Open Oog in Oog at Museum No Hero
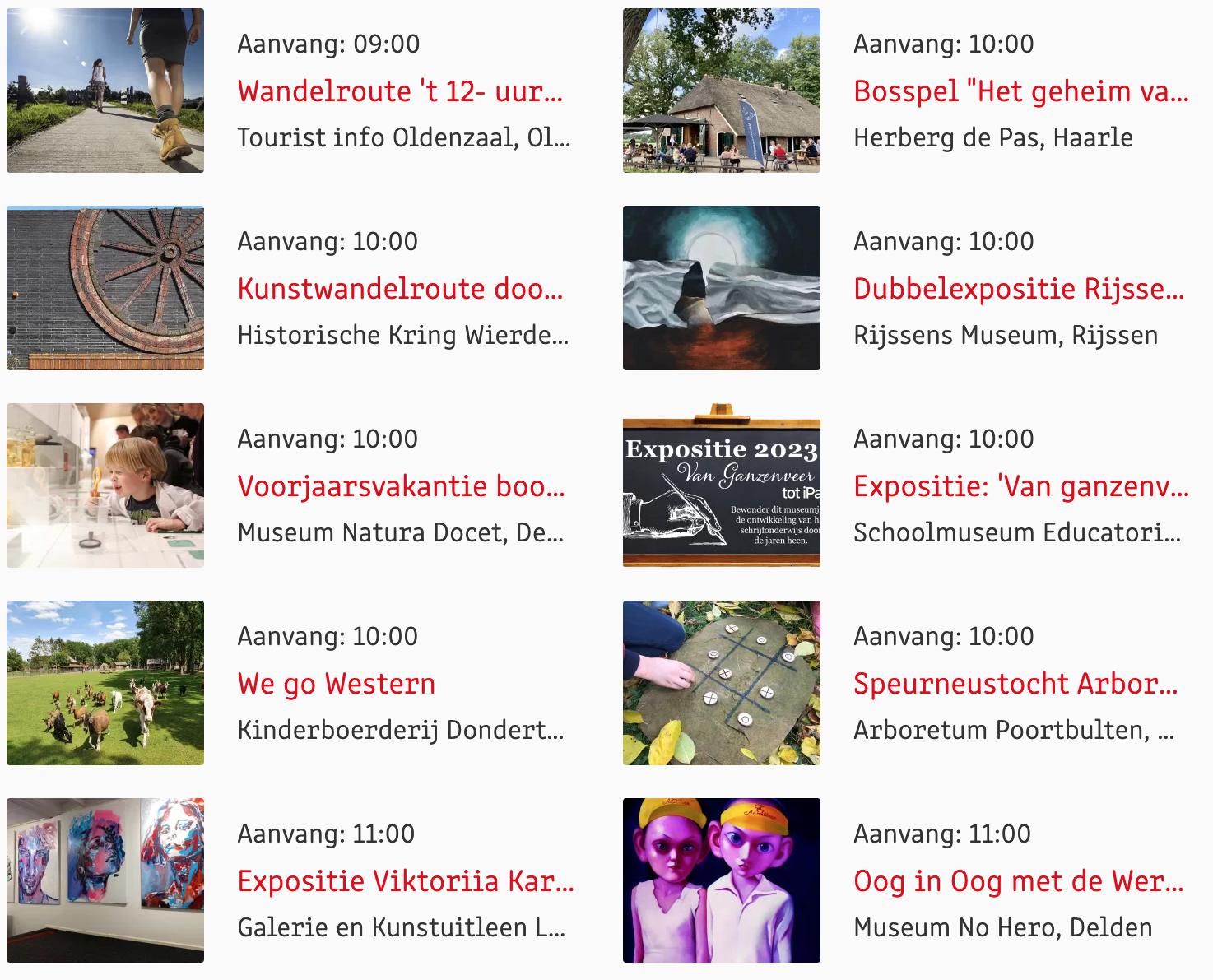This screenshot has width=1213, height=980. tap(1019, 881)
